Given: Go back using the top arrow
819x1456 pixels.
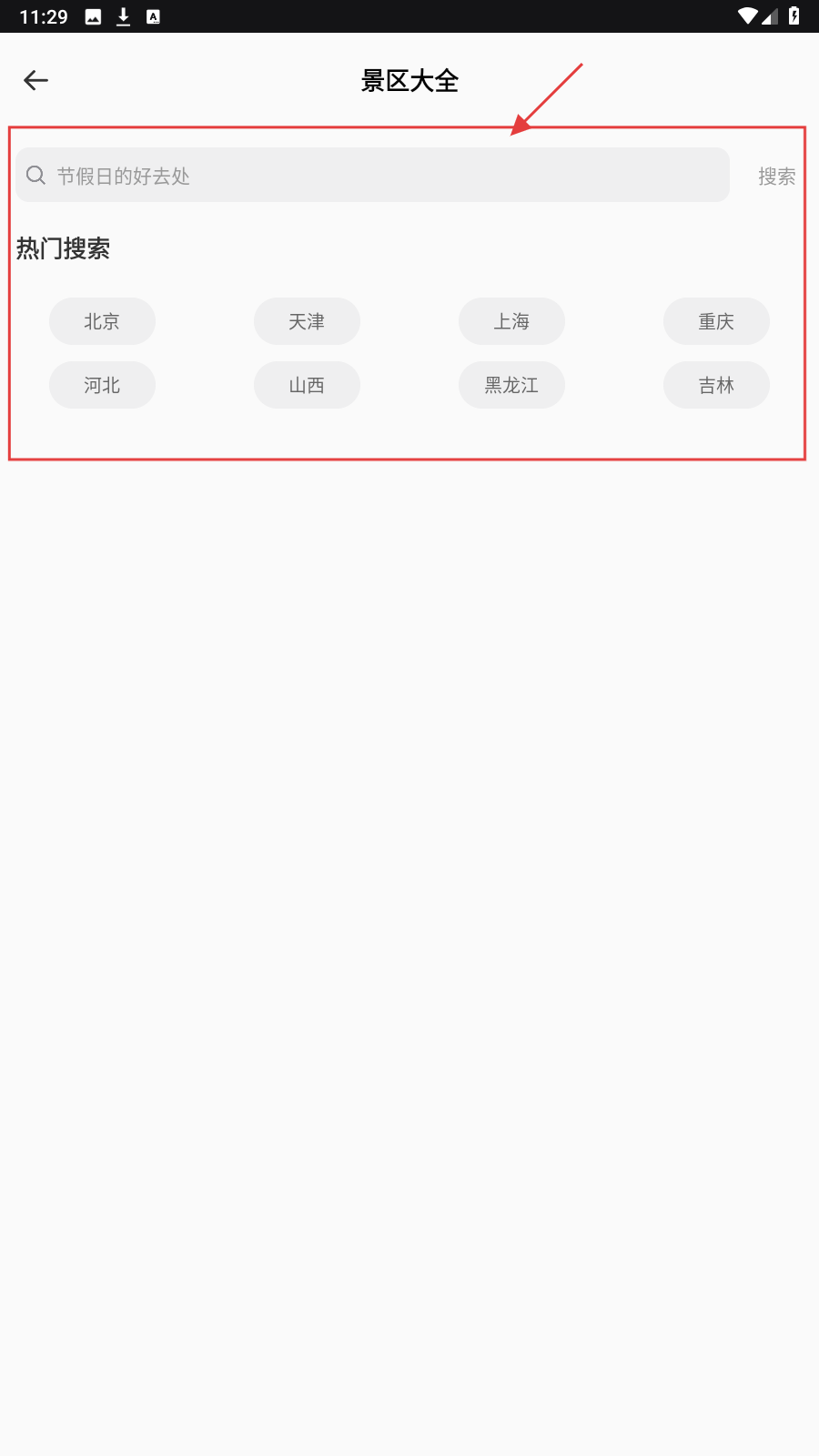Looking at the screenshot, I should pyautogui.click(x=35, y=80).
